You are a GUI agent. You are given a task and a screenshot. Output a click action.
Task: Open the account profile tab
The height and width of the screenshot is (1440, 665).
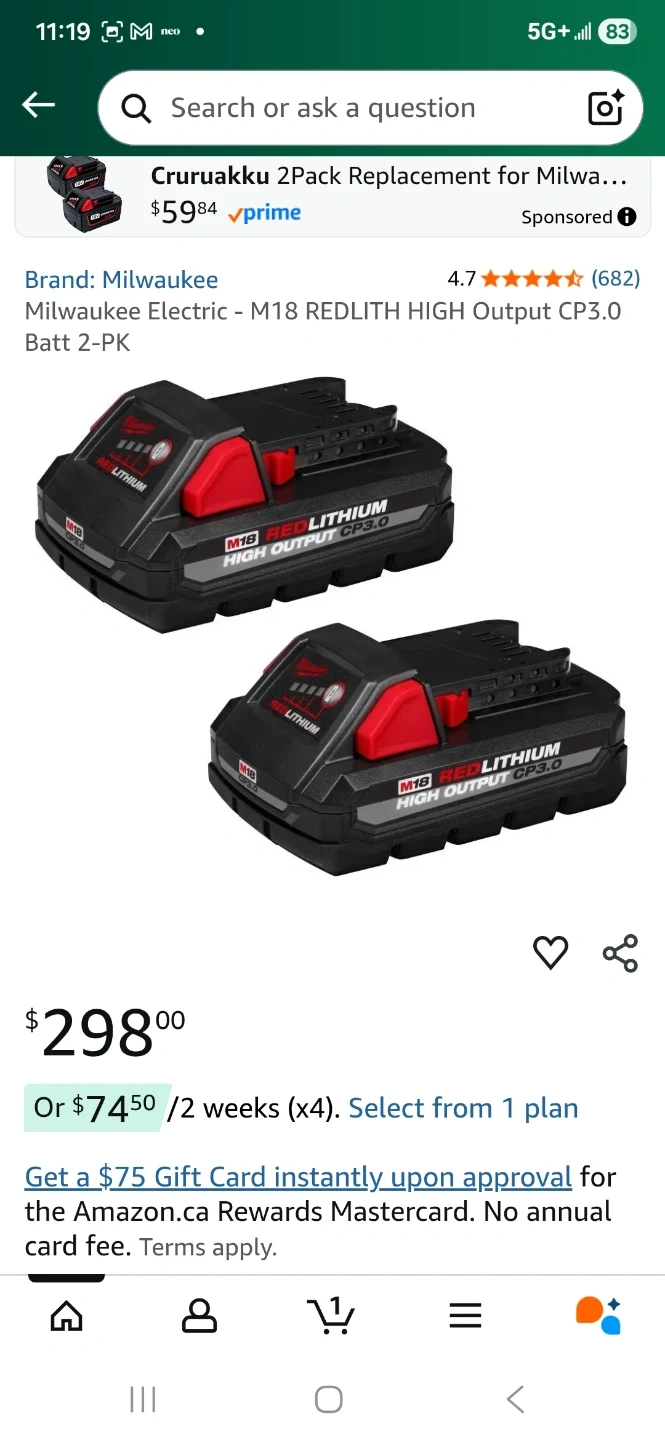pyautogui.click(x=199, y=1316)
